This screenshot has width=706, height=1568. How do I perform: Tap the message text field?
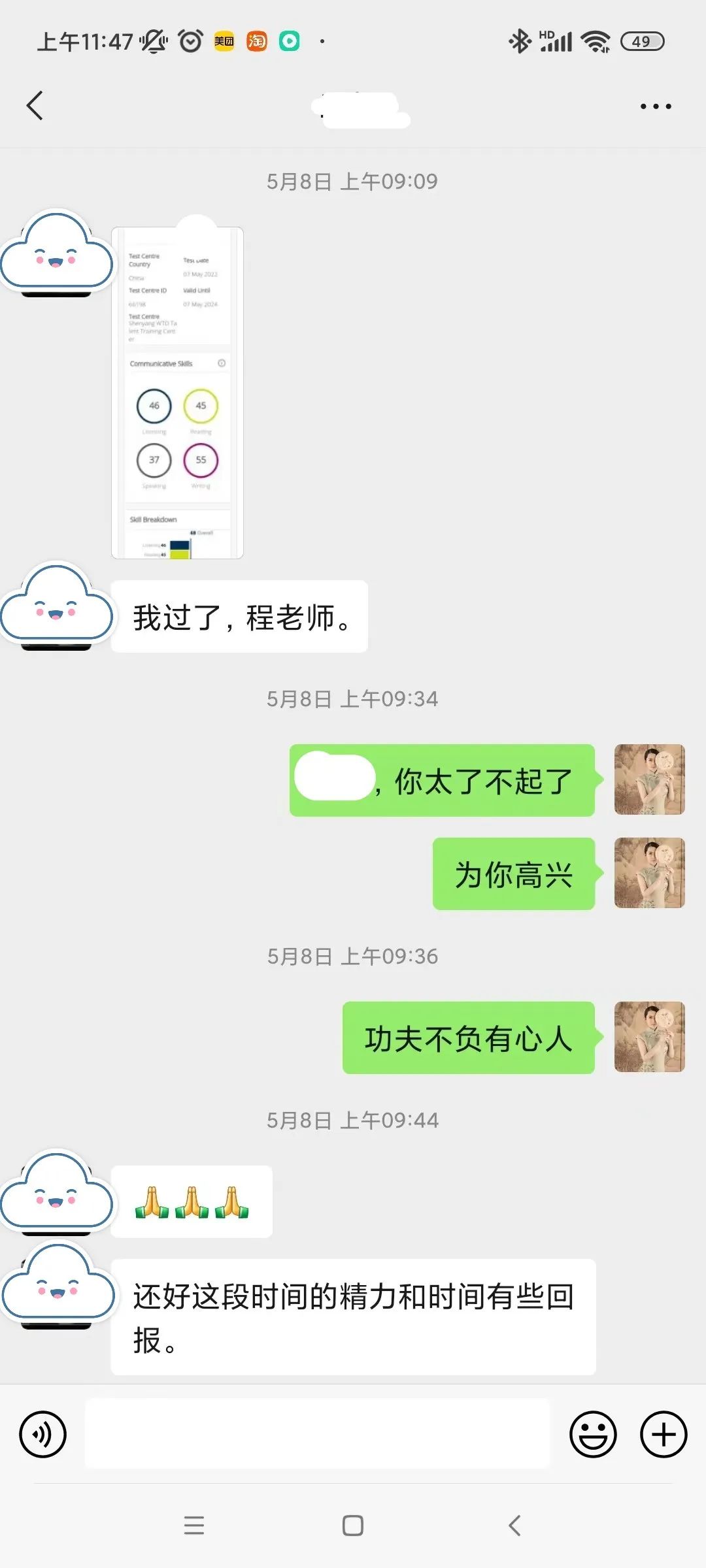tap(317, 1435)
